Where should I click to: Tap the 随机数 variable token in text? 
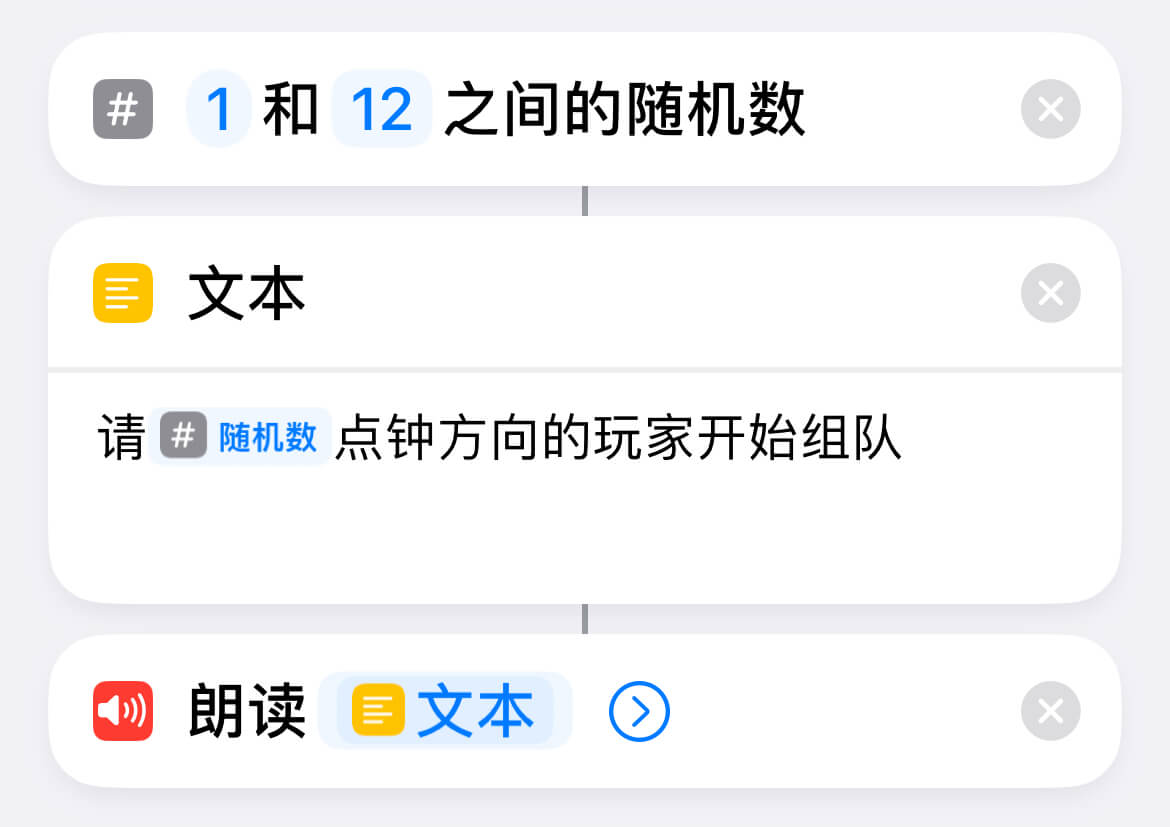tap(243, 438)
